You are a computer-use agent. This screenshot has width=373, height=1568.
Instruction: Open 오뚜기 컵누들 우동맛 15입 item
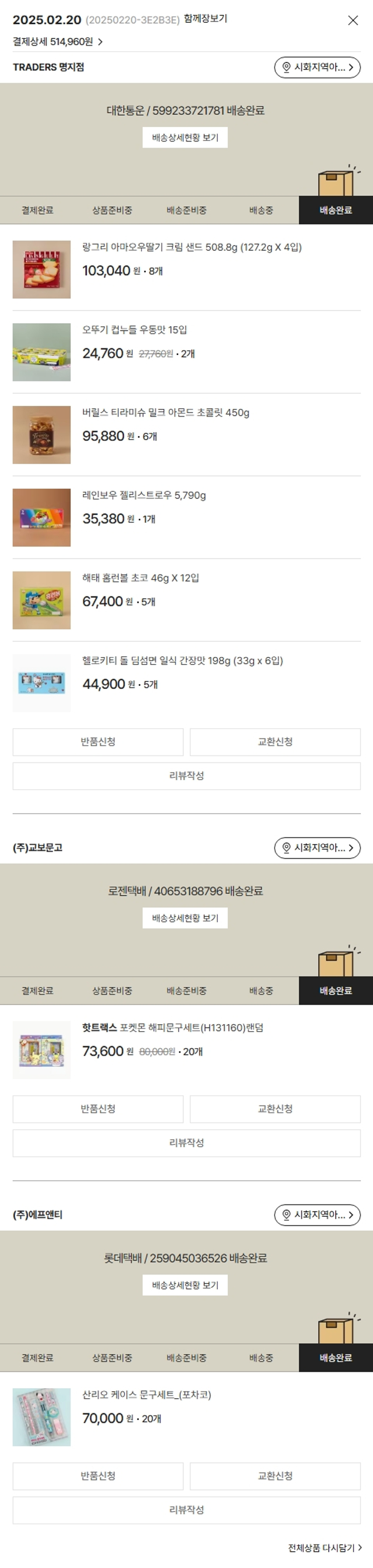[134, 330]
